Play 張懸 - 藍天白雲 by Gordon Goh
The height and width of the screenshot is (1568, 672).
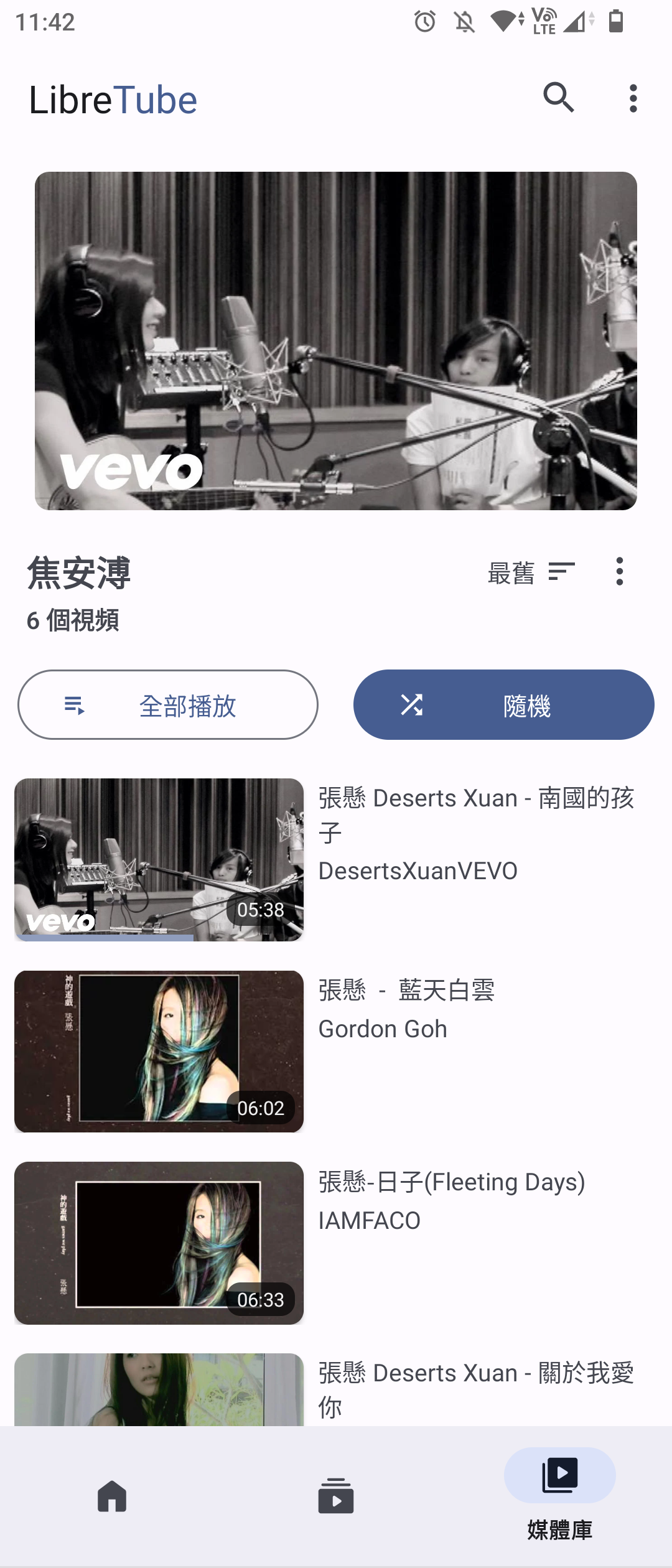(159, 1051)
